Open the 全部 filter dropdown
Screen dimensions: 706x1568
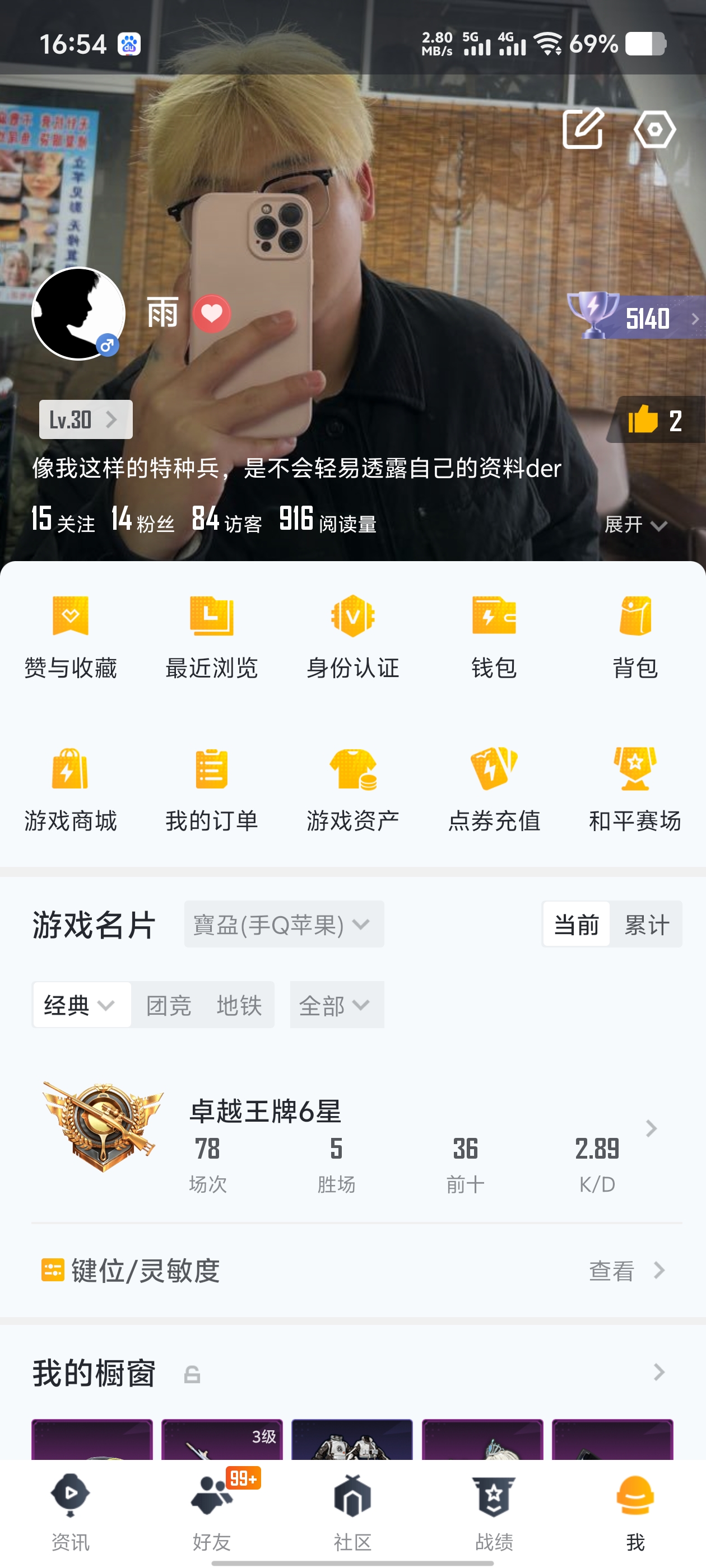[336, 1005]
